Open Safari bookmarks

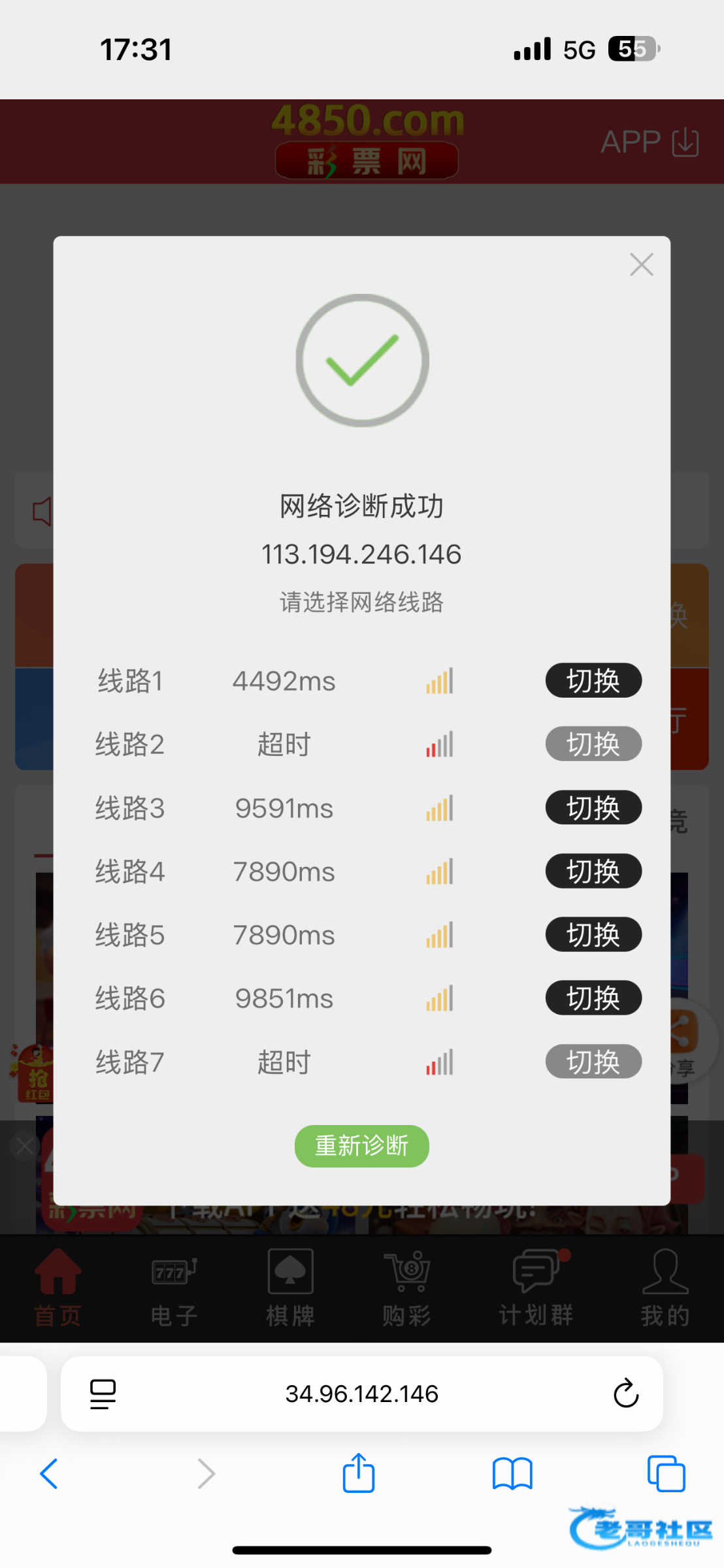tap(512, 1473)
